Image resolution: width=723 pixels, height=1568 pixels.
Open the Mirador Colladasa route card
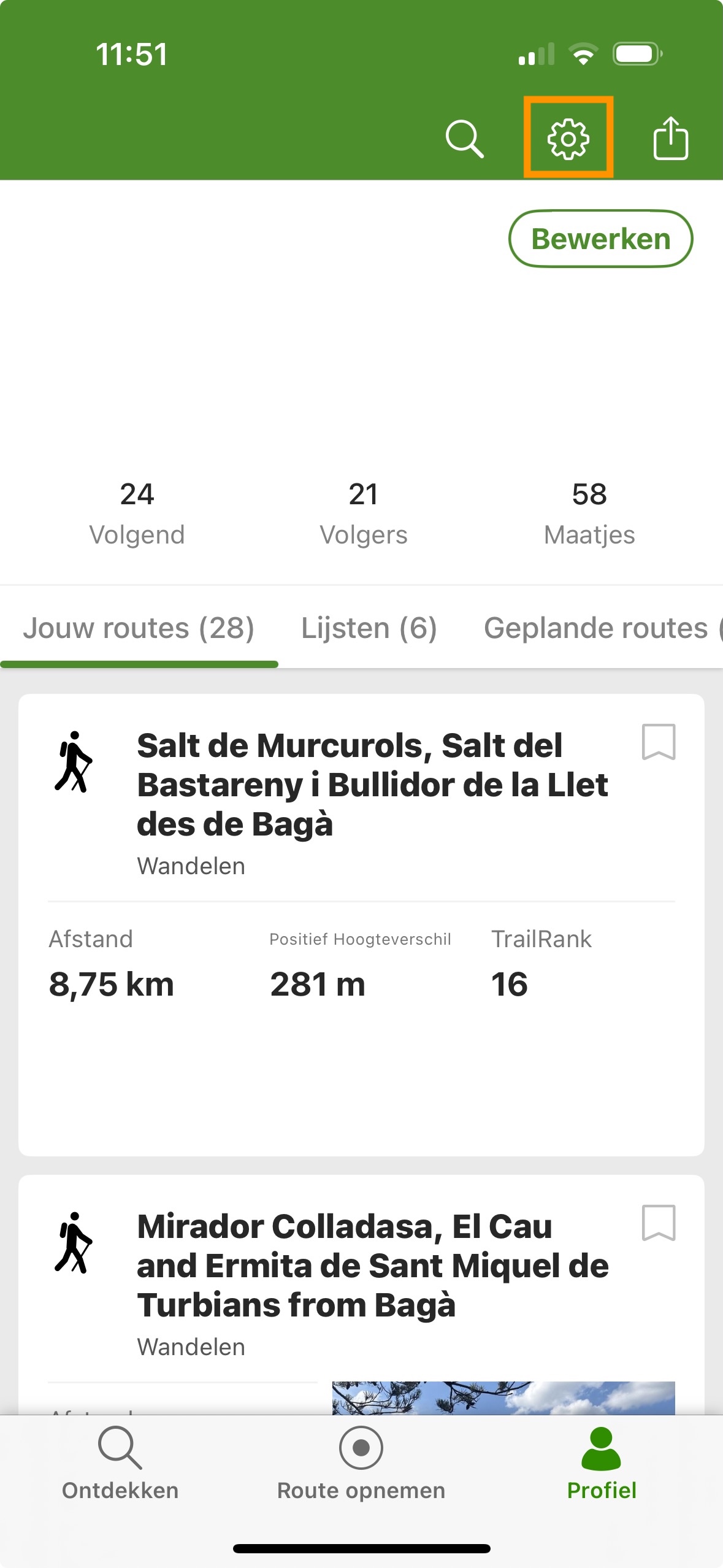tap(372, 1266)
